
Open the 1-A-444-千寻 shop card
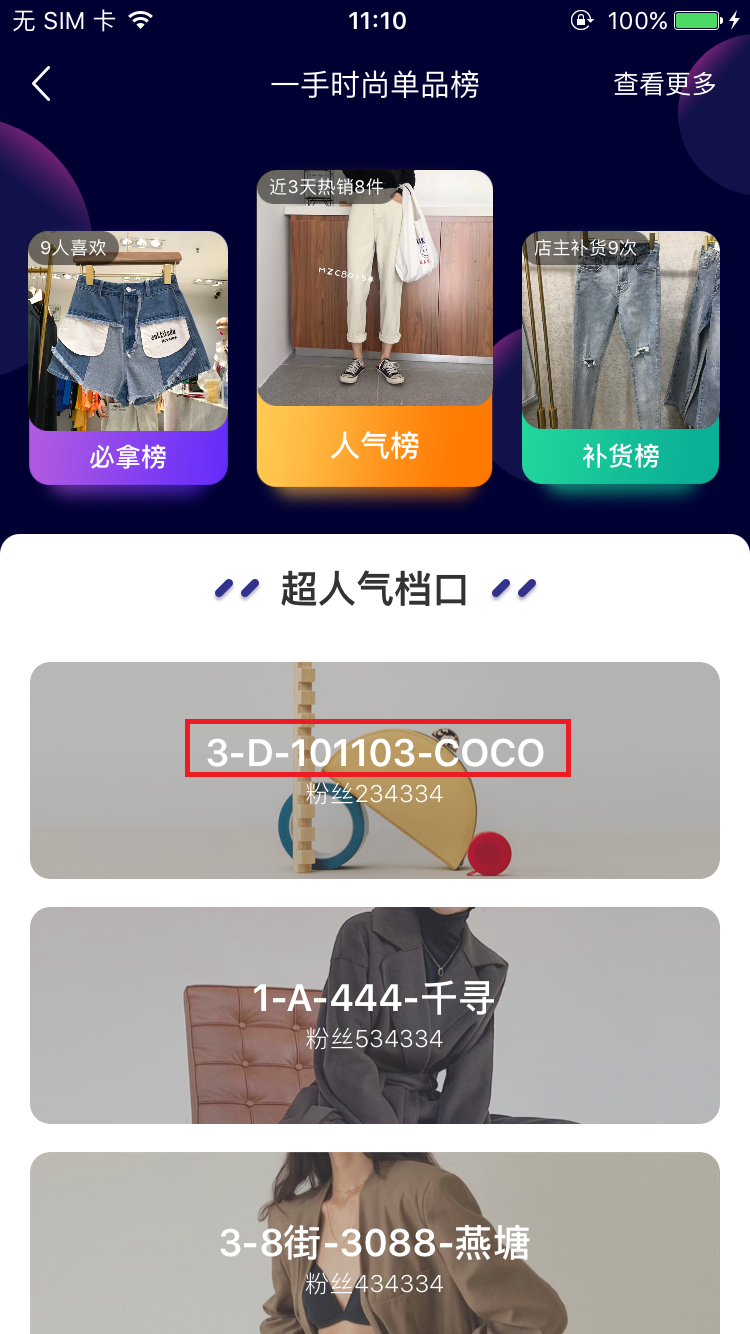tap(375, 1015)
